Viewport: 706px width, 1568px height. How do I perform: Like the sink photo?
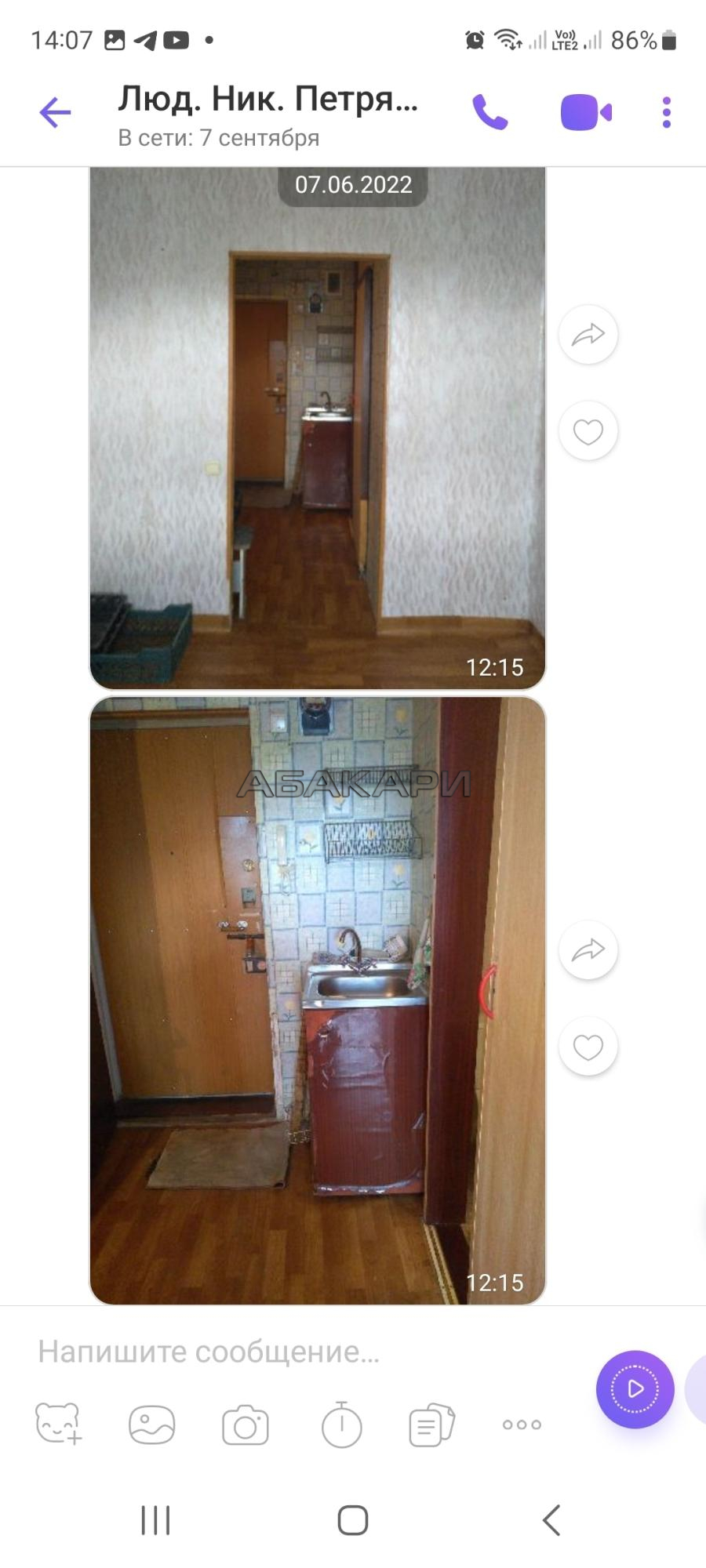click(x=588, y=1047)
